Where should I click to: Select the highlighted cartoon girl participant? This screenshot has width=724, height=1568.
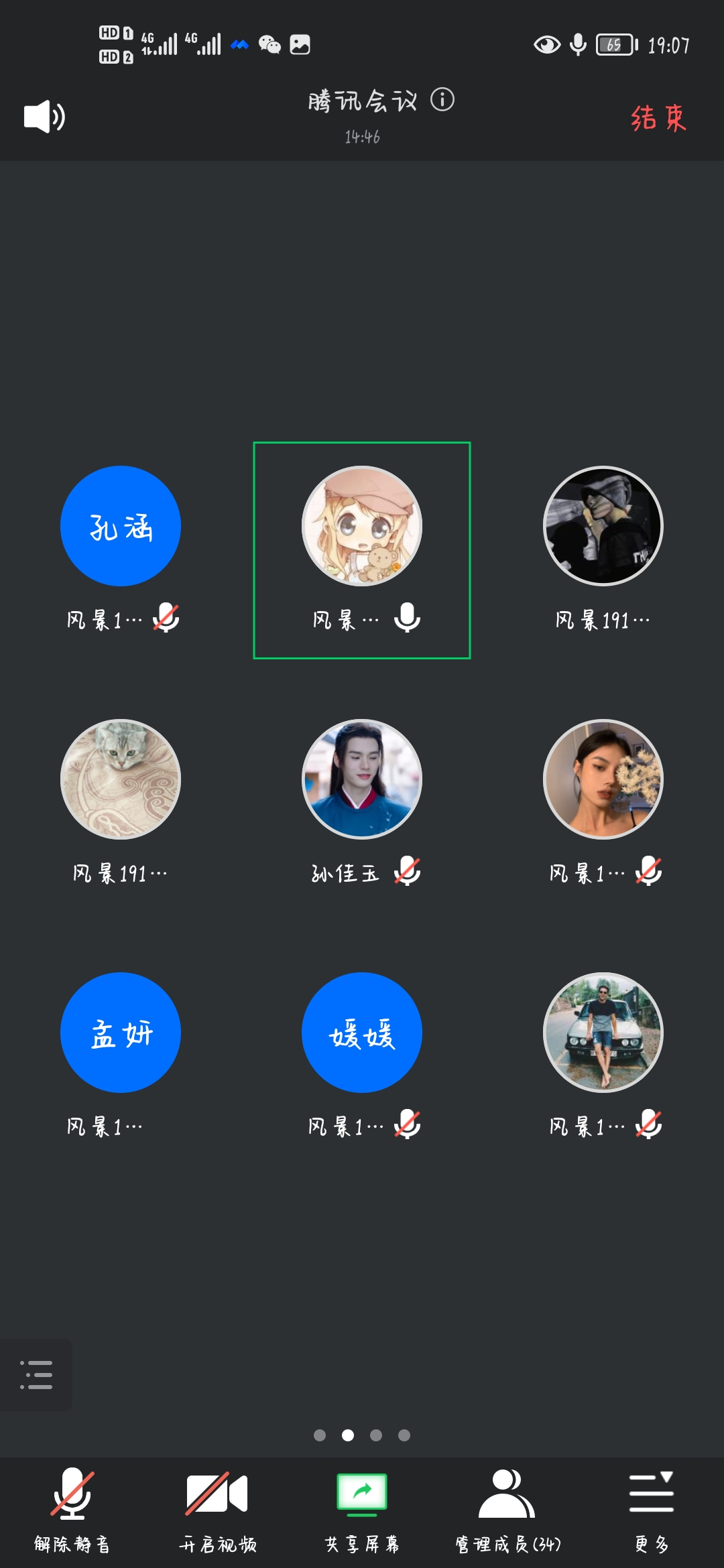tap(362, 526)
